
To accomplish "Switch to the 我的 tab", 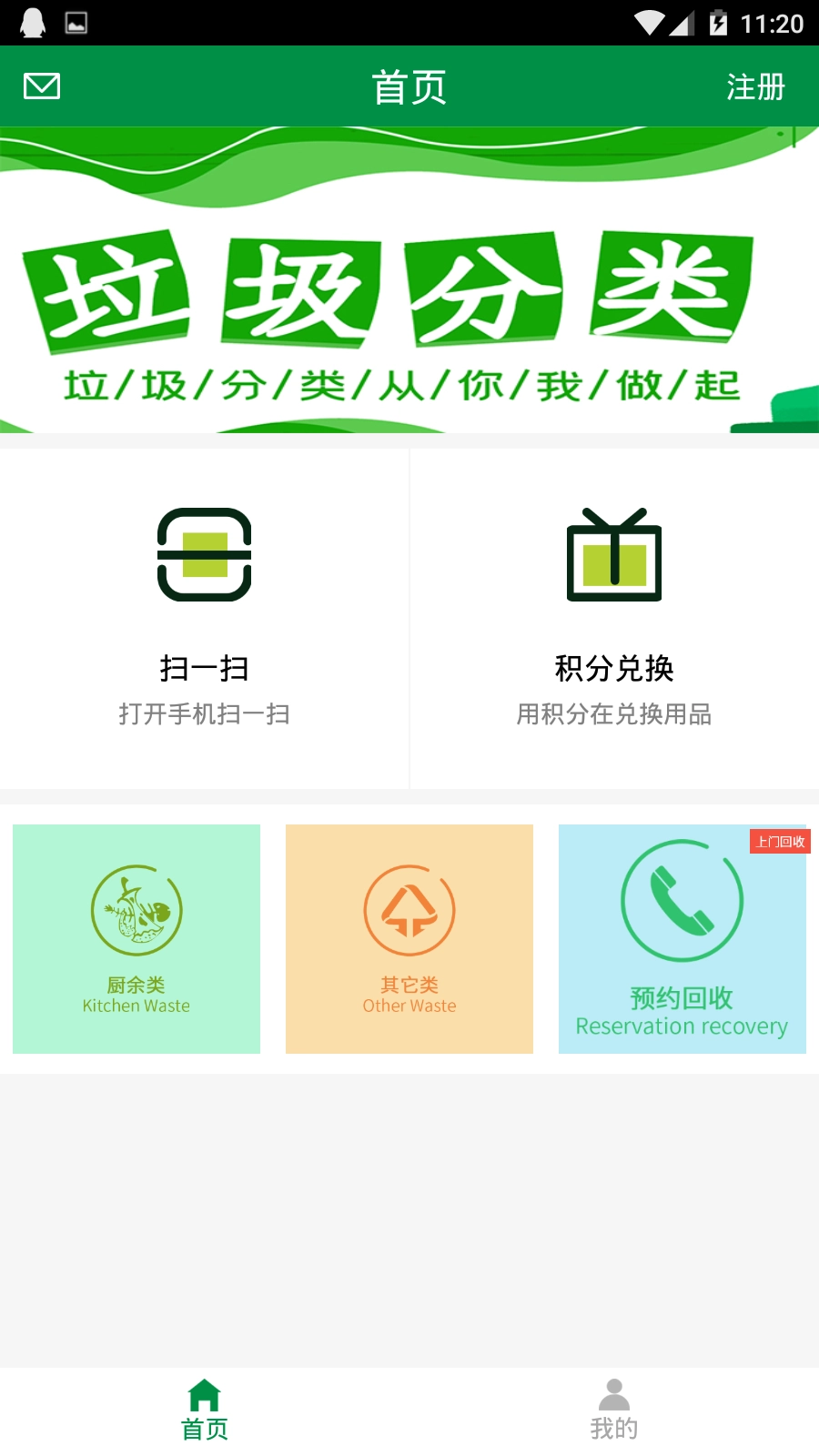I will pos(615,1410).
